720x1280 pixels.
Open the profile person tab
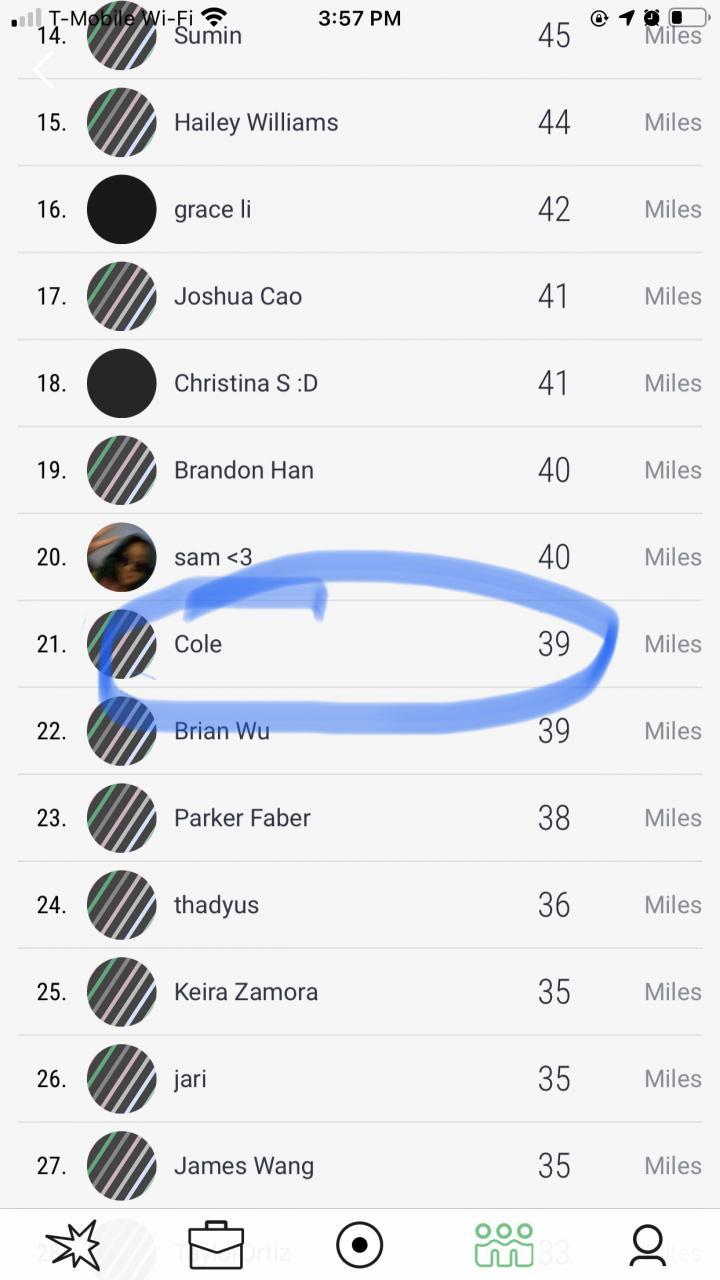pyautogui.click(x=648, y=1245)
